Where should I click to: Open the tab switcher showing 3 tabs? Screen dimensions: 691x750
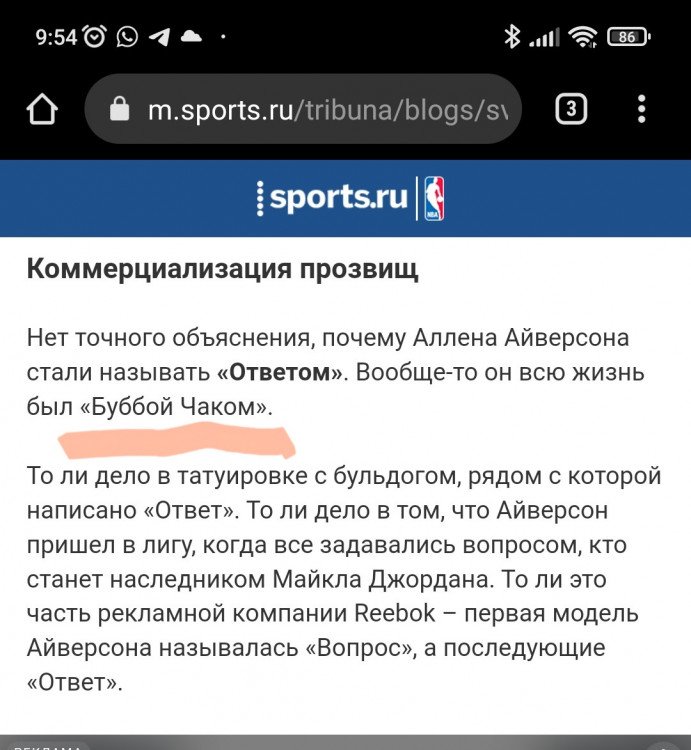pos(570,109)
